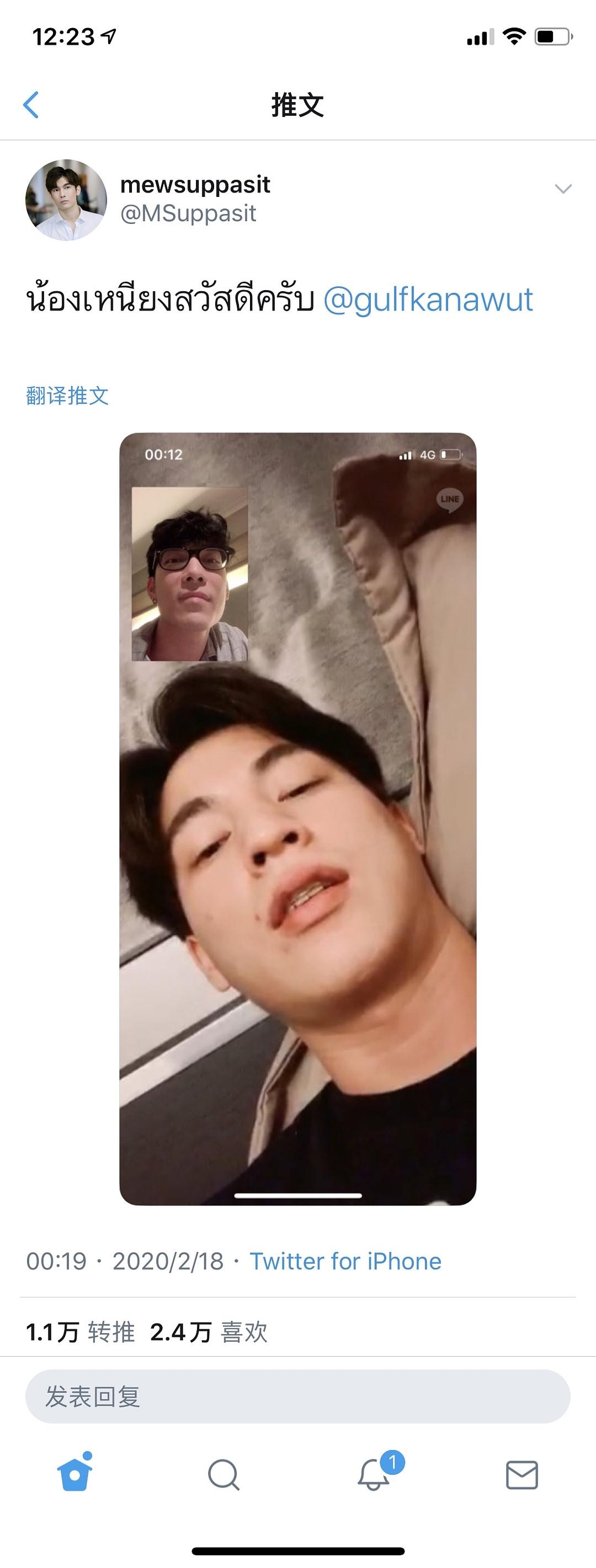The height and width of the screenshot is (1568, 596).
Task: Open the notifications bell tab
Action: point(374,1474)
